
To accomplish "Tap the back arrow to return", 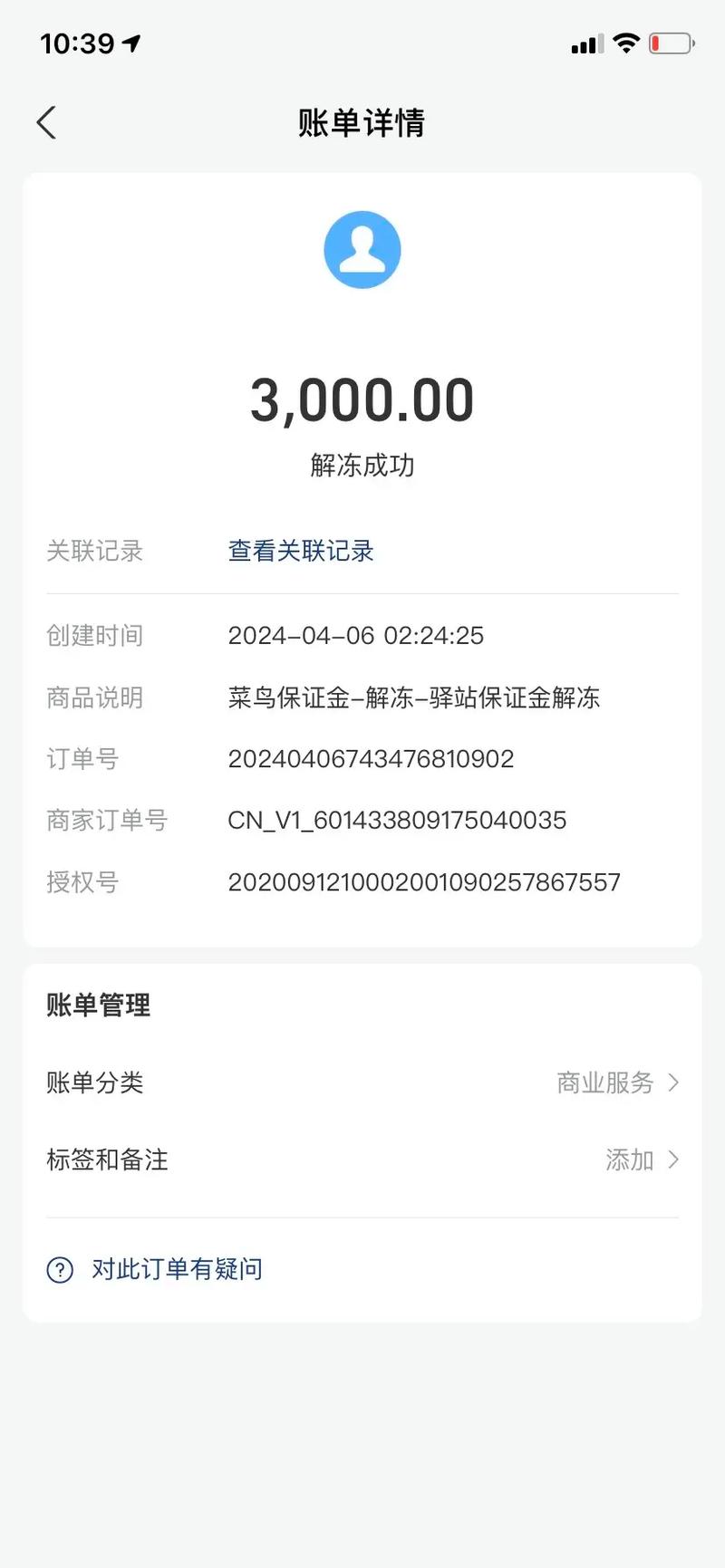I will 46,121.
